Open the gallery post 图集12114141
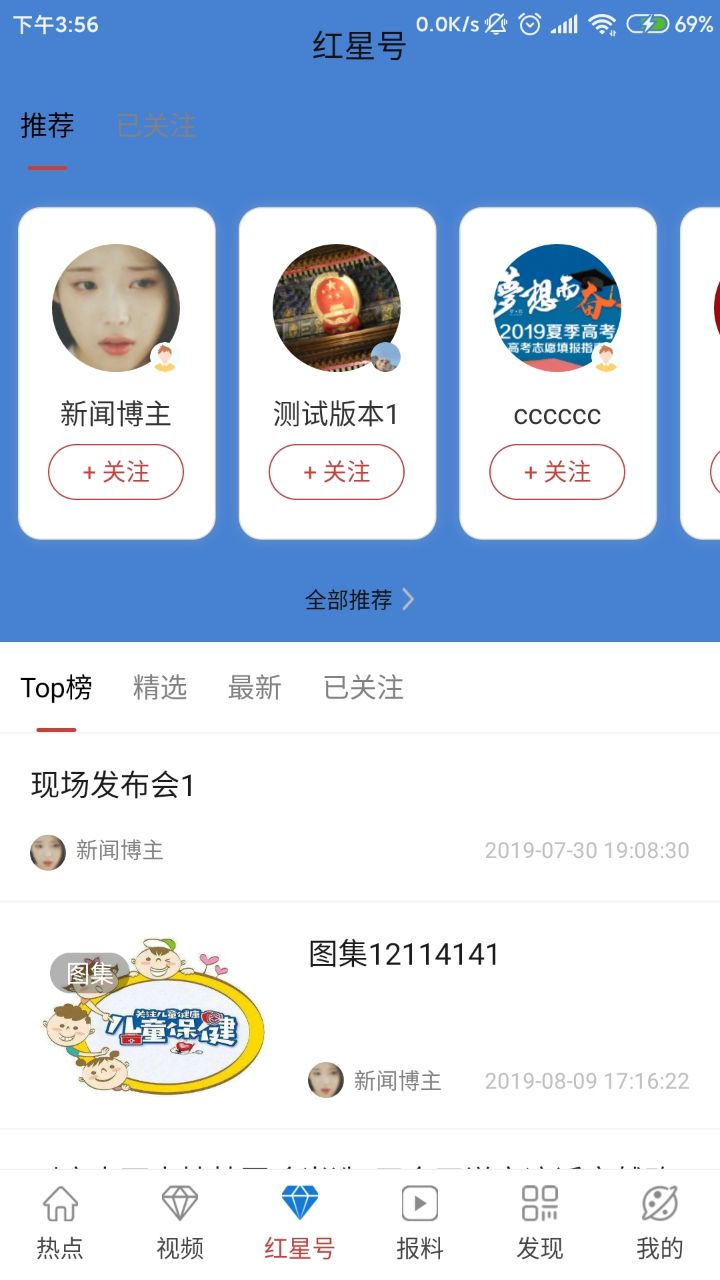Viewport: 720px width, 1280px height. [403, 955]
